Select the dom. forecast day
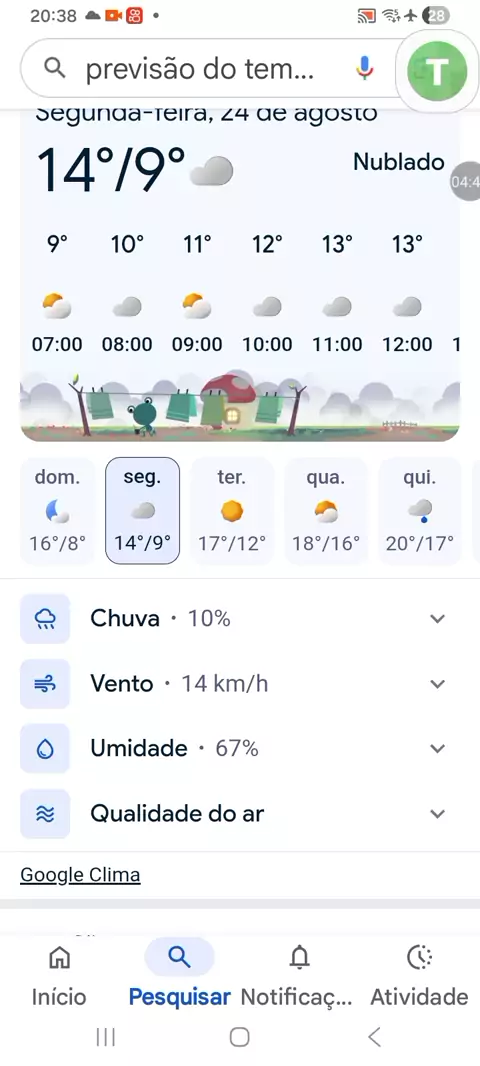 58,511
